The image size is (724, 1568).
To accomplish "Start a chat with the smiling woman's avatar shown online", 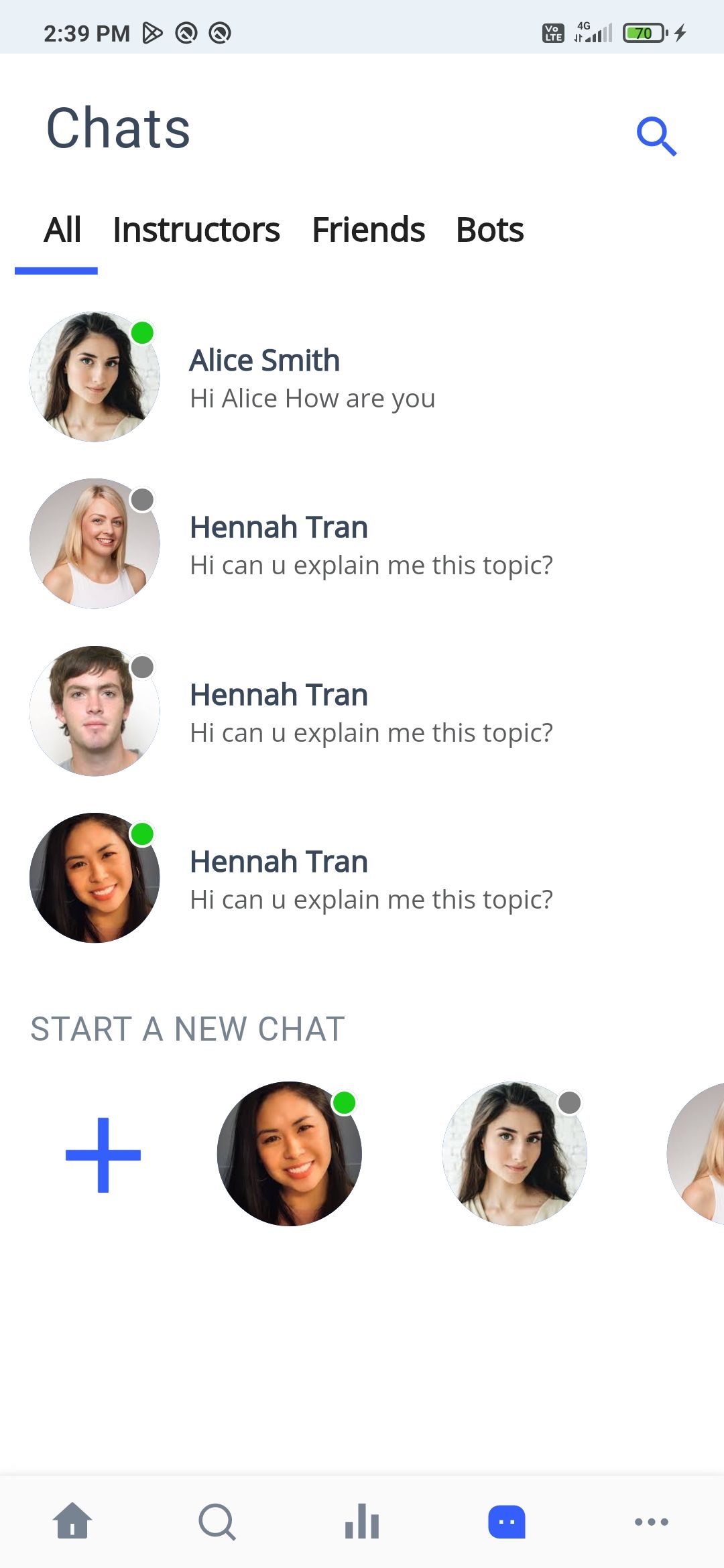I will [290, 1154].
